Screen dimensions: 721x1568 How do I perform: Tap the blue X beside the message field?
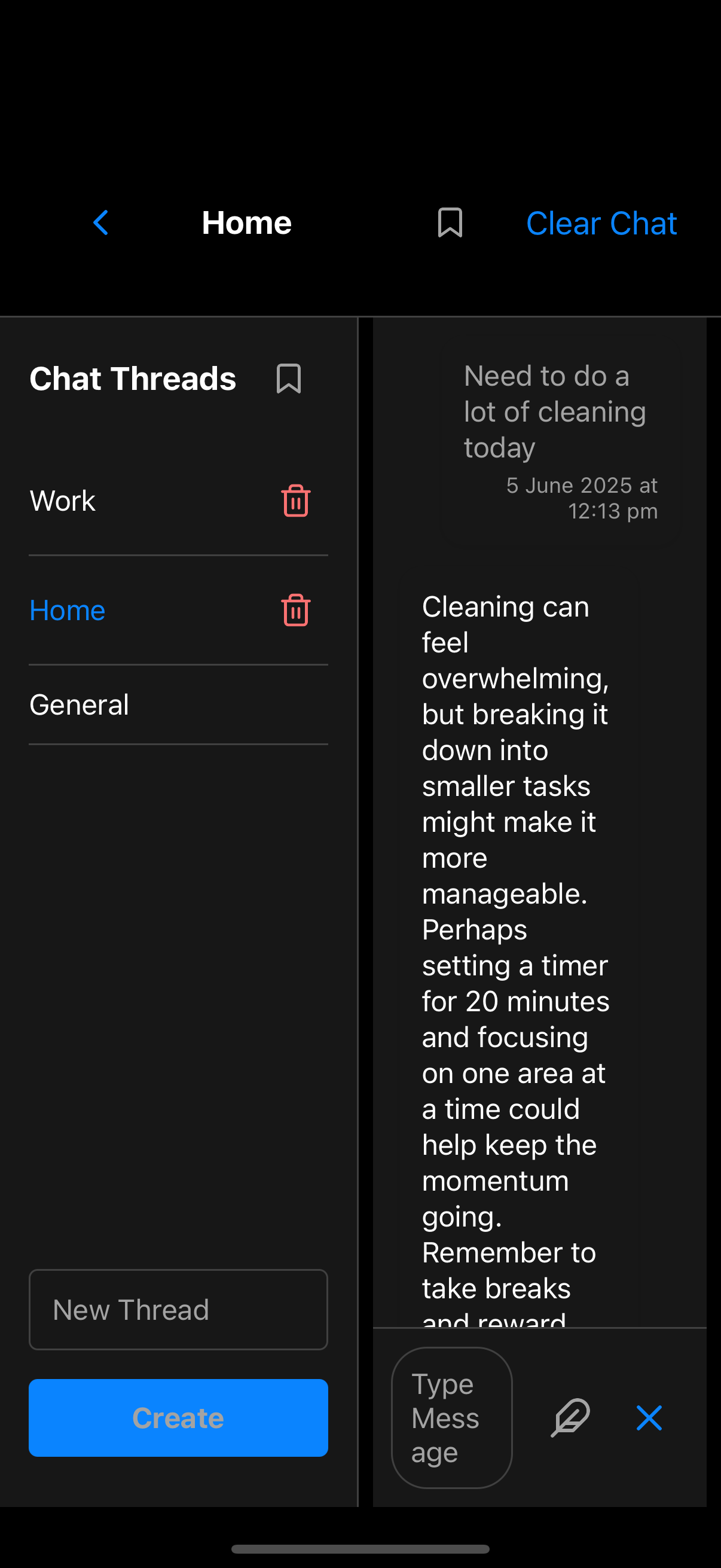(649, 1418)
